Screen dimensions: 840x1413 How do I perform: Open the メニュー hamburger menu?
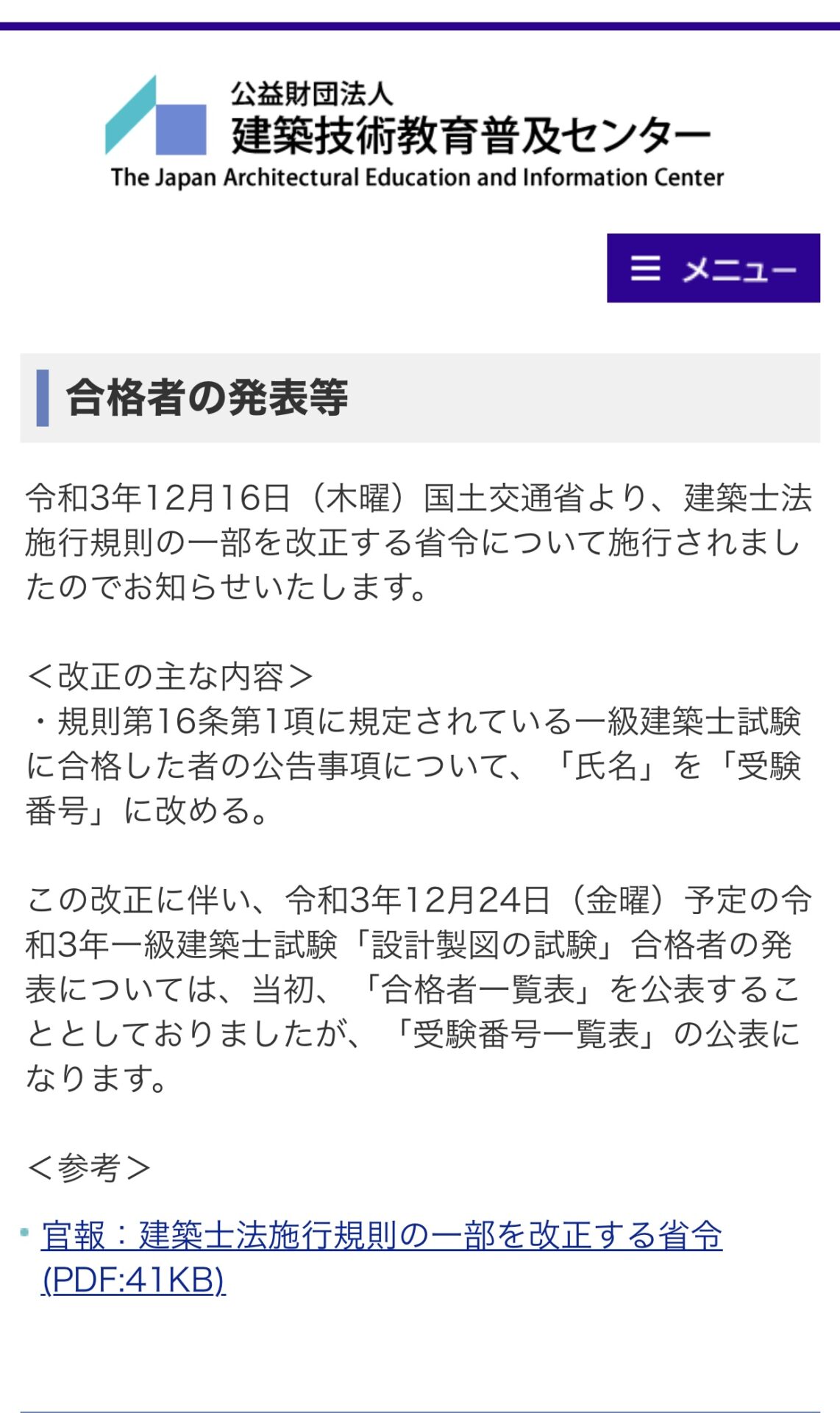click(x=713, y=268)
